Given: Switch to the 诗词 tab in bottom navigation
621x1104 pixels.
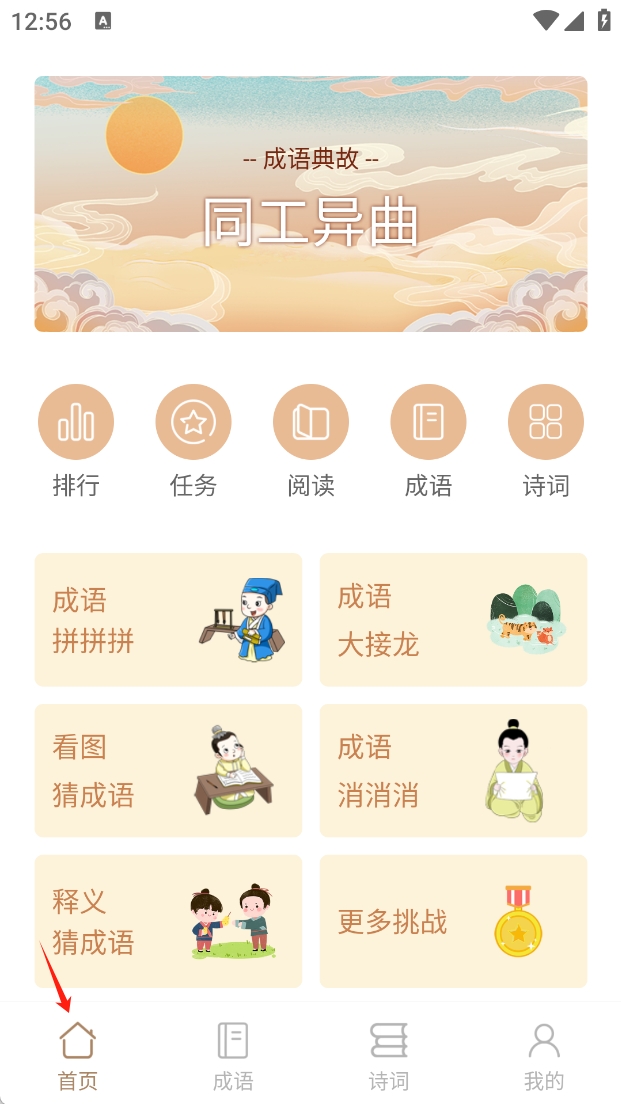Looking at the screenshot, I should pos(388,1055).
